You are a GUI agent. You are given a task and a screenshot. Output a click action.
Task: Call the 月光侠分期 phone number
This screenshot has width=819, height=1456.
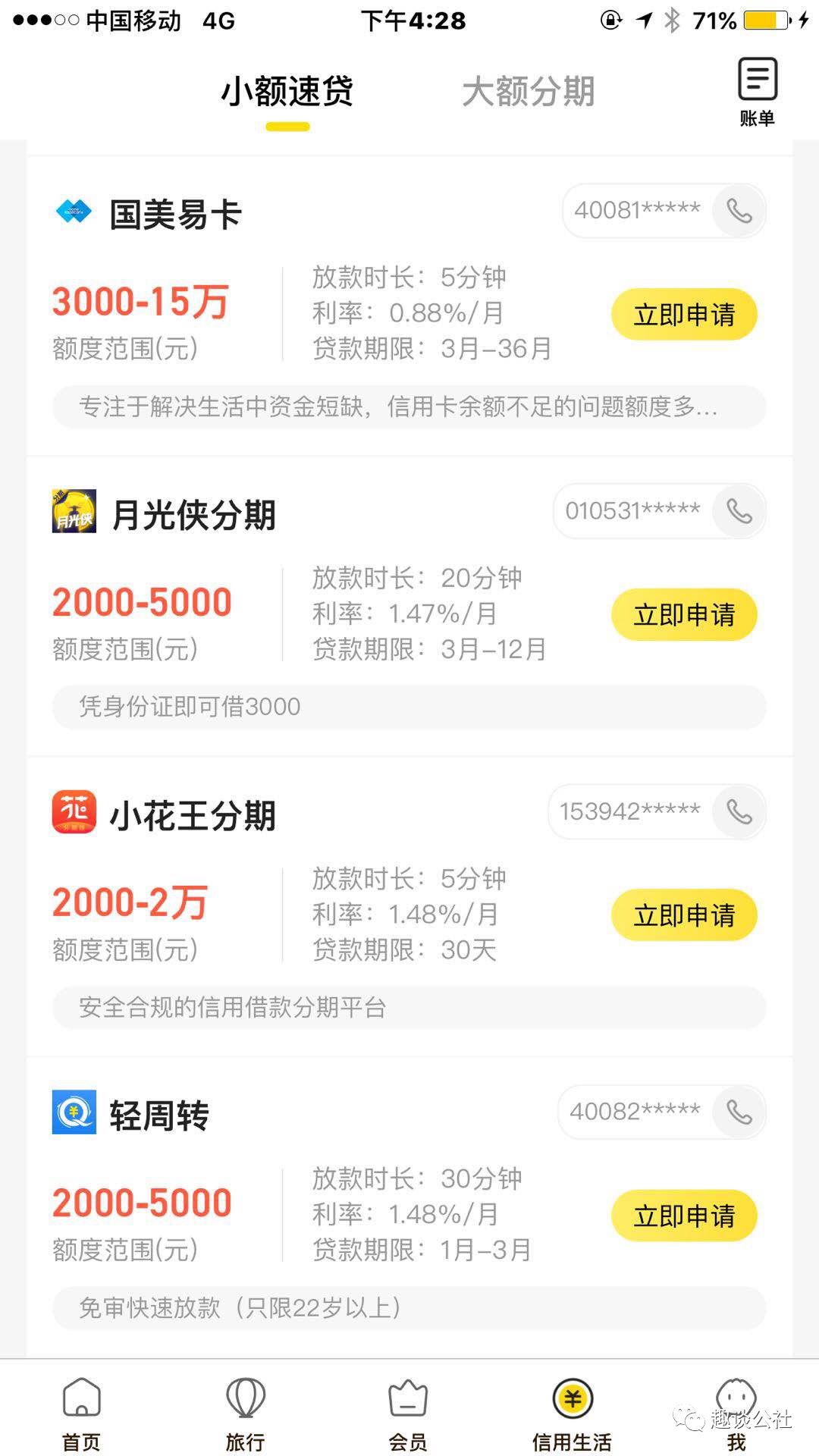point(659,510)
